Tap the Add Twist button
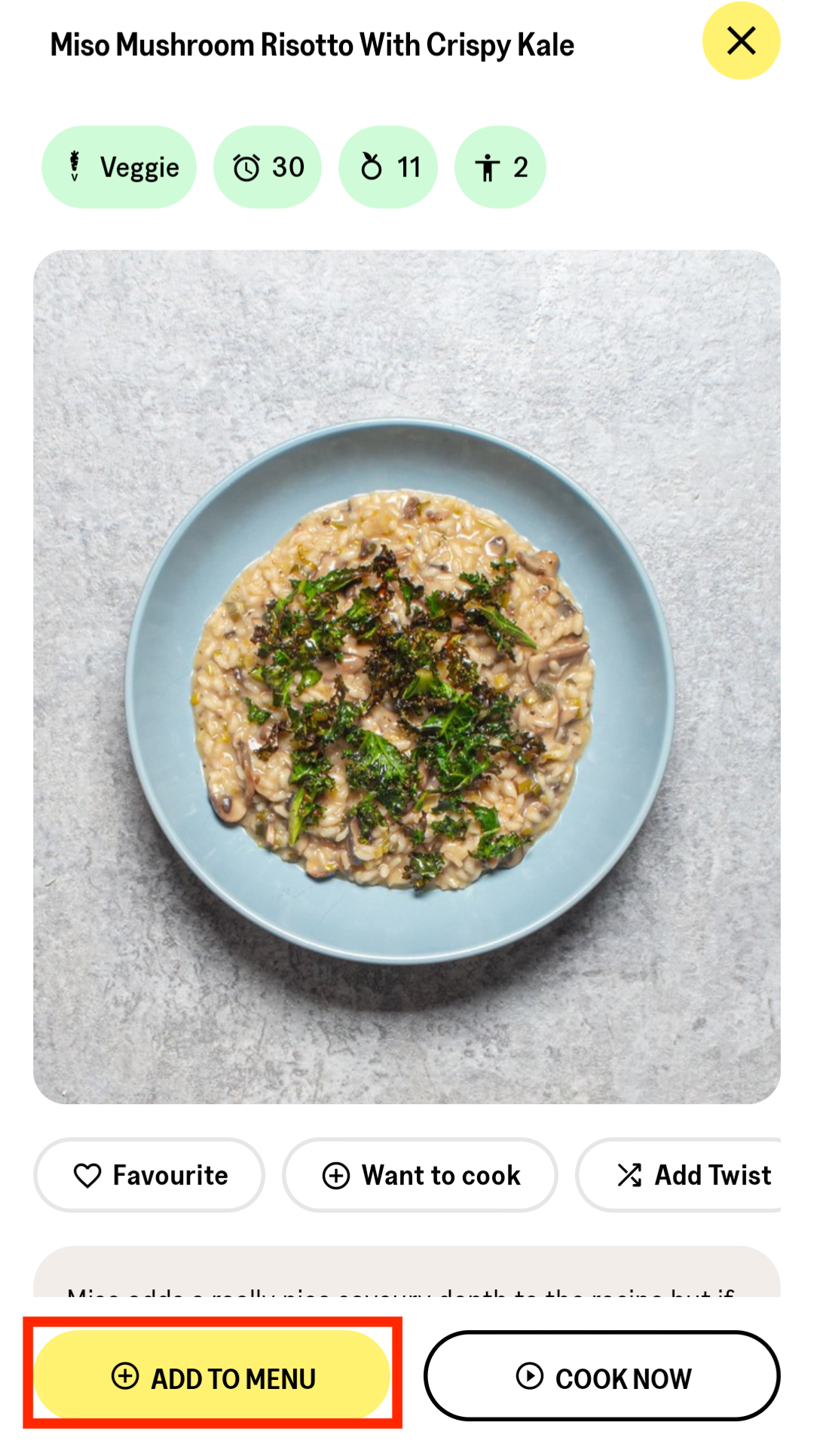This screenshot has width=814, height=1456. (693, 1175)
